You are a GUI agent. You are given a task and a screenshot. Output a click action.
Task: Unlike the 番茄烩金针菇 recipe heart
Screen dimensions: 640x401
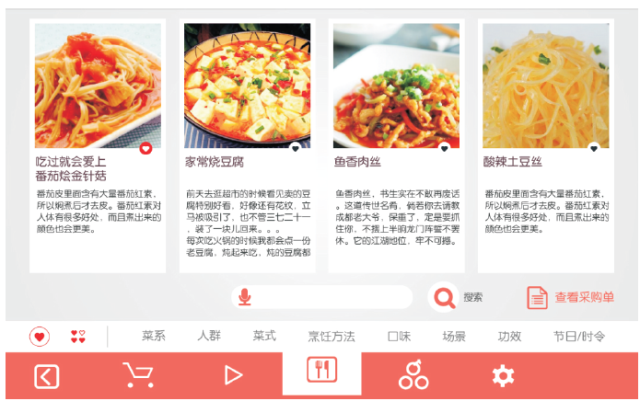point(146,148)
